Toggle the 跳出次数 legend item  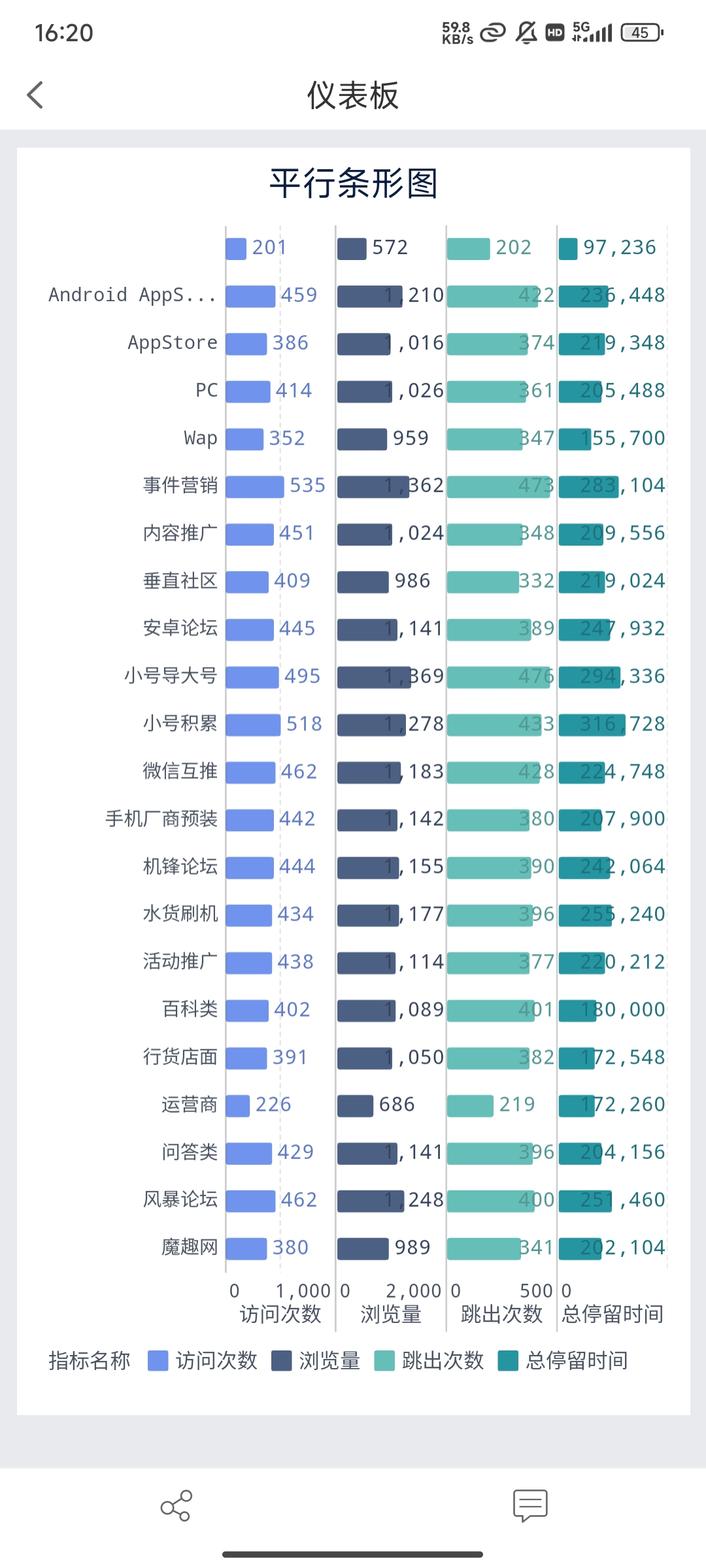point(429,1361)
